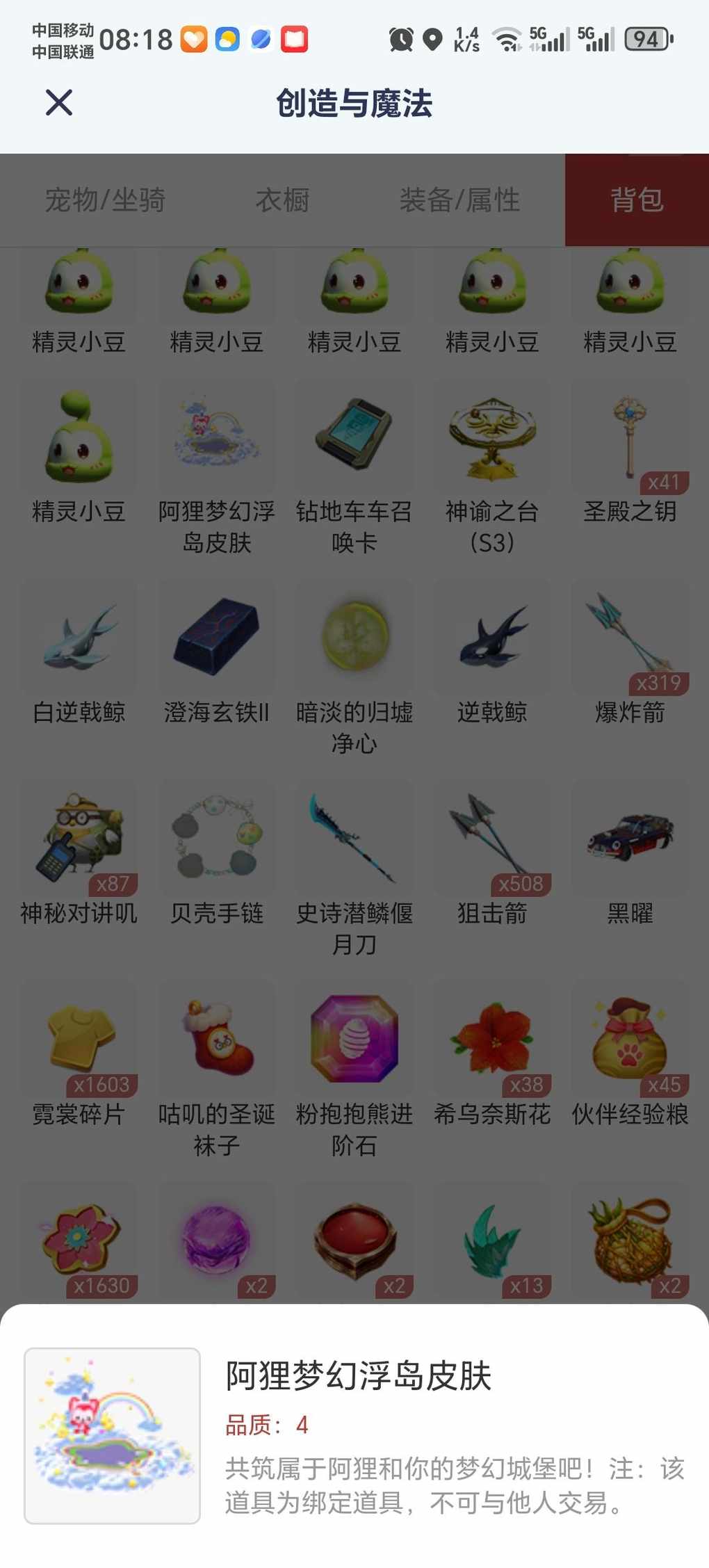This screenshot has height=1568, width=709.
Task: Select the 背包 tab
Action: (637, 200)
